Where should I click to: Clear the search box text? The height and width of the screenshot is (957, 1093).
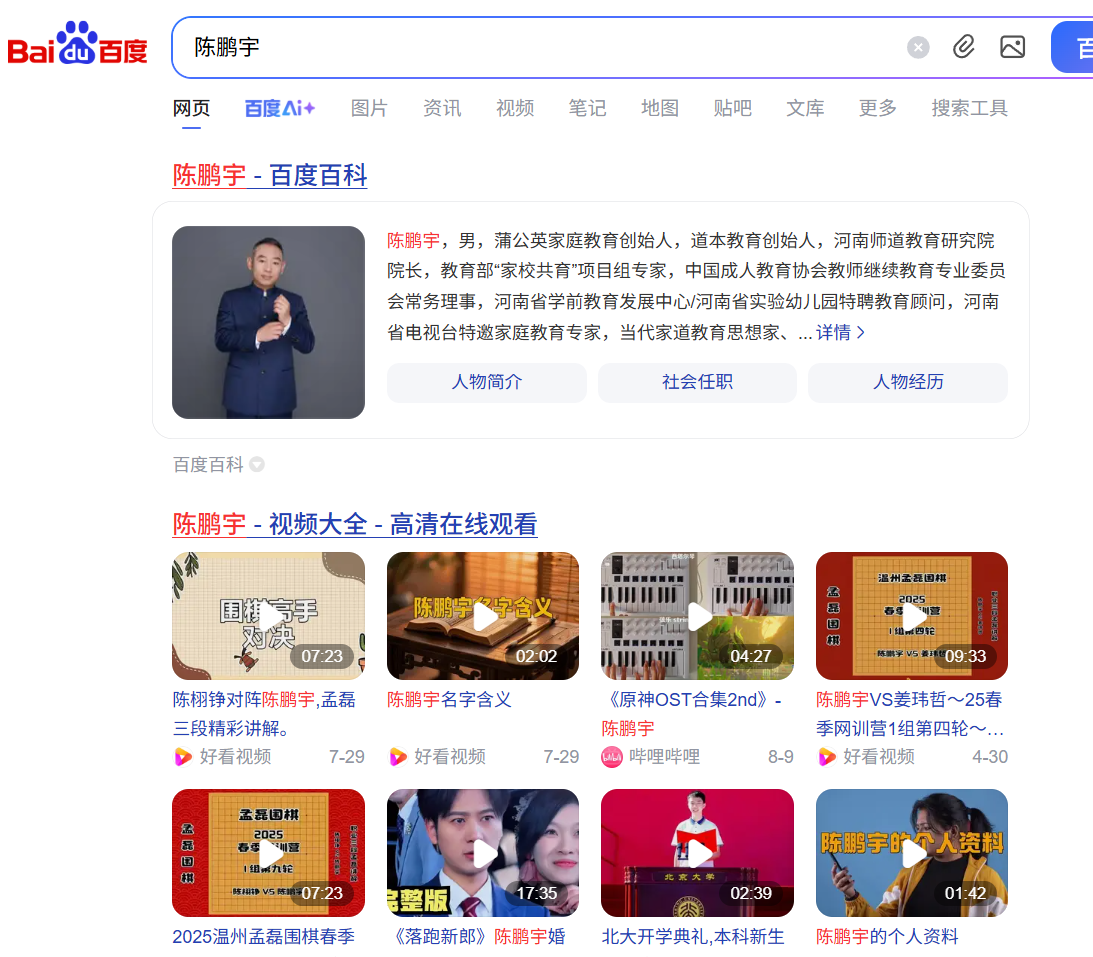pos(918,47)
